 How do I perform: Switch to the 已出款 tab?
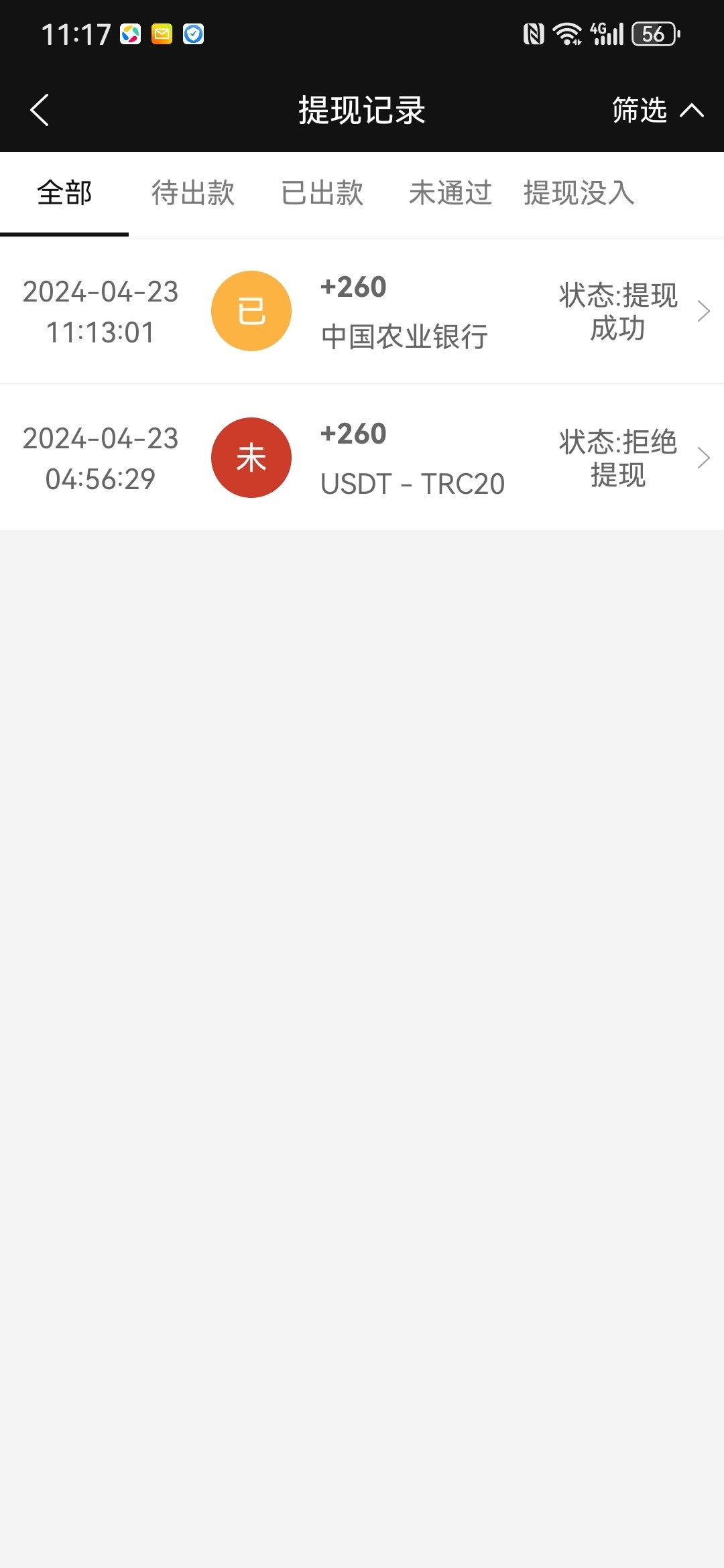322,193
